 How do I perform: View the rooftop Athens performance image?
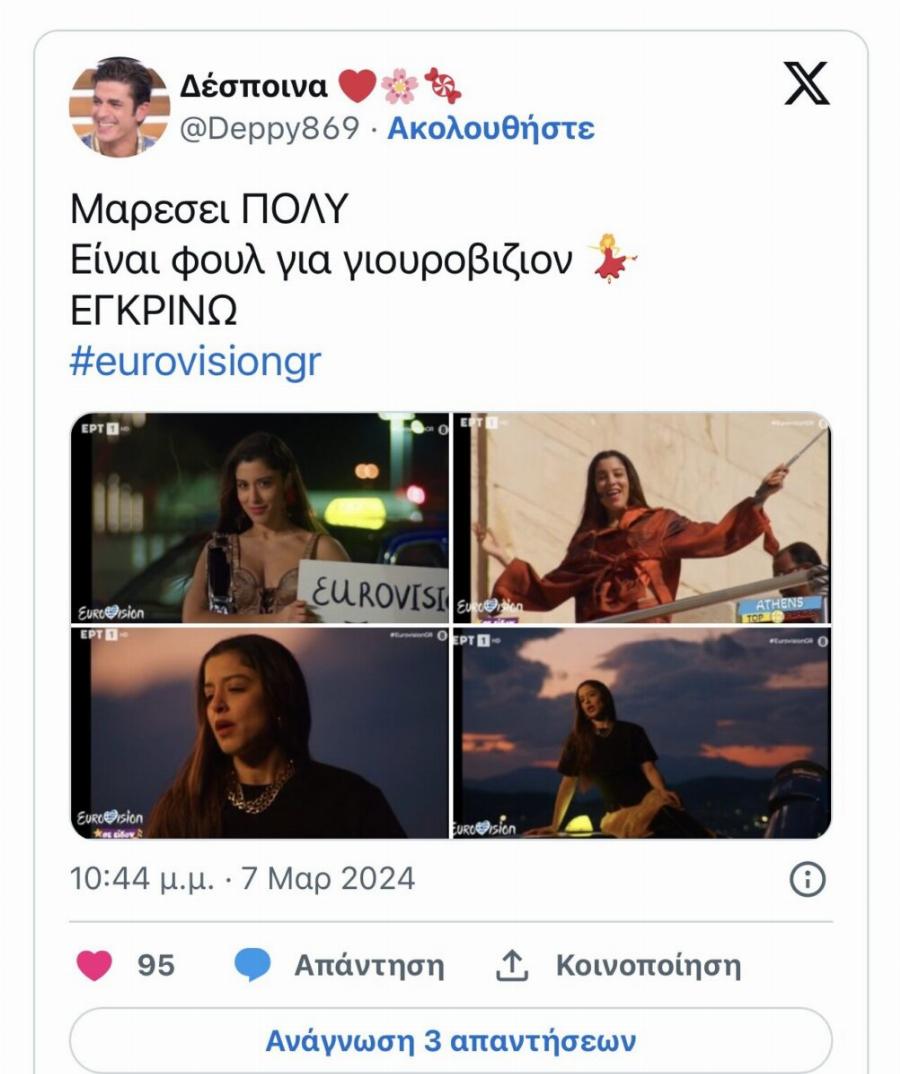pyautogui.click(x=645, y=515)
